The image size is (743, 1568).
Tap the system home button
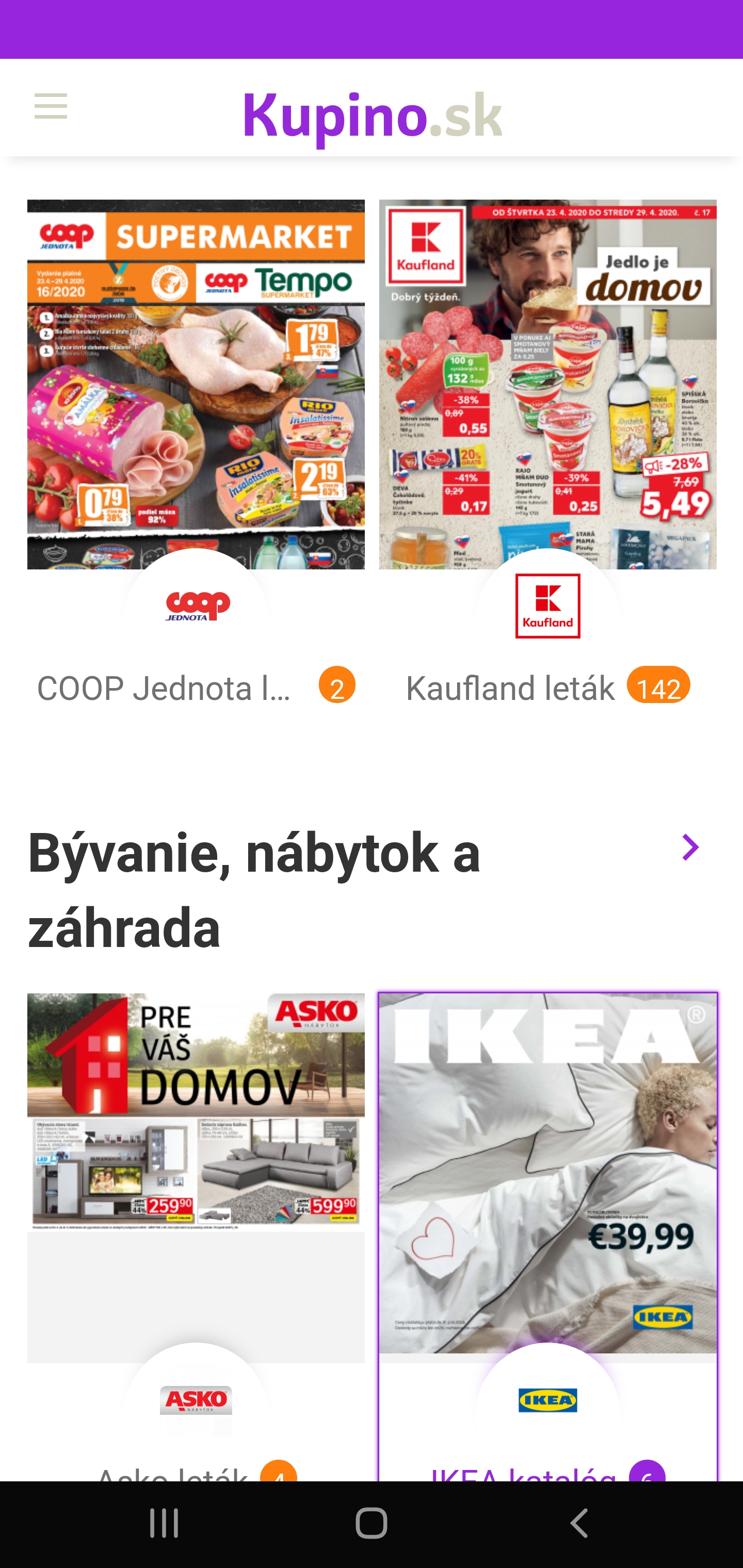[371, 1522]
